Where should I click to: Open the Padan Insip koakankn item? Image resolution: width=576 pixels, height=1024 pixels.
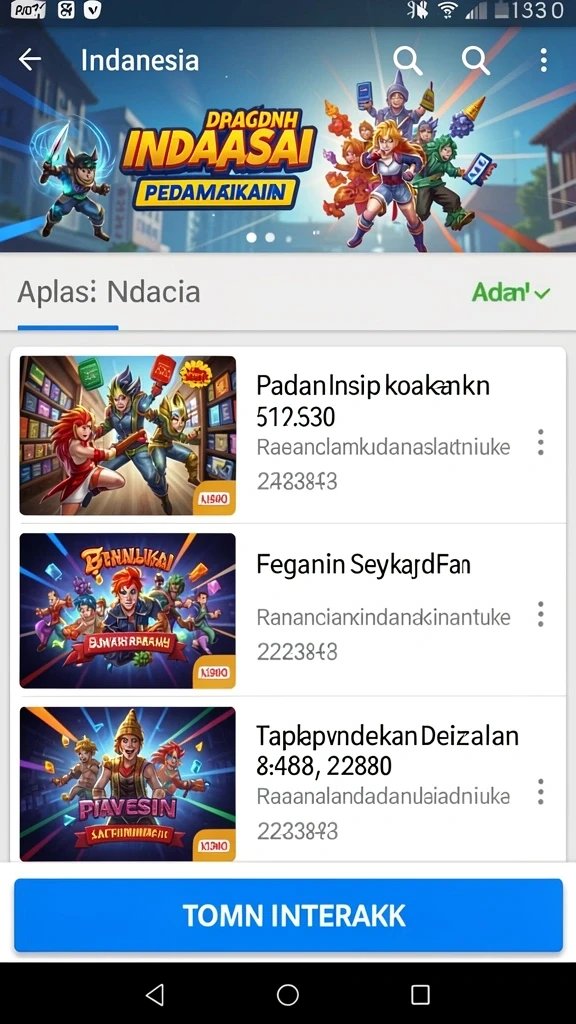pyautogui.click(x=288, y=436)
